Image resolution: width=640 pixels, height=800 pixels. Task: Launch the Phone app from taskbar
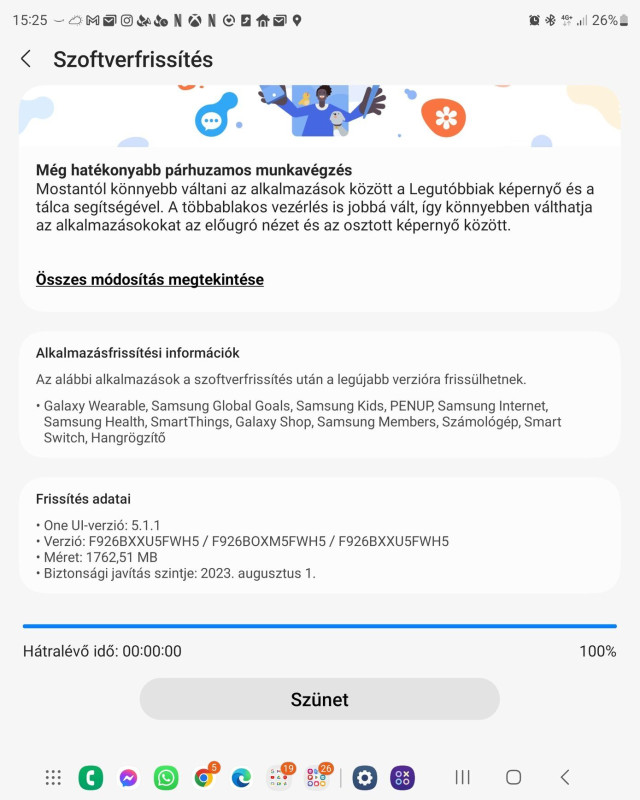[91, 778]
